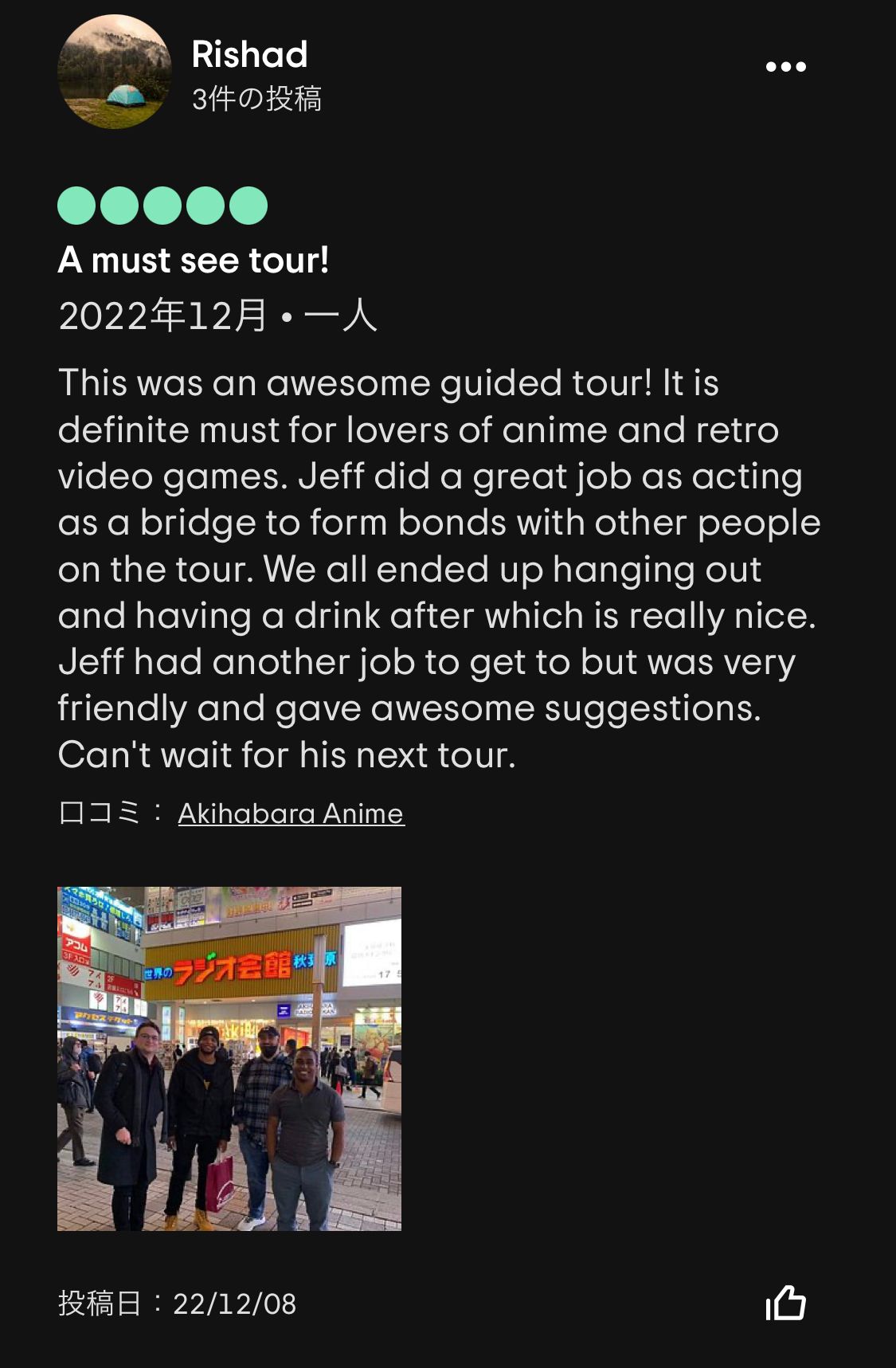The height and width of the screenshot is (1368, 896).
Task: Open the Akihabara Anime link
Action: [x=291, y=813]
